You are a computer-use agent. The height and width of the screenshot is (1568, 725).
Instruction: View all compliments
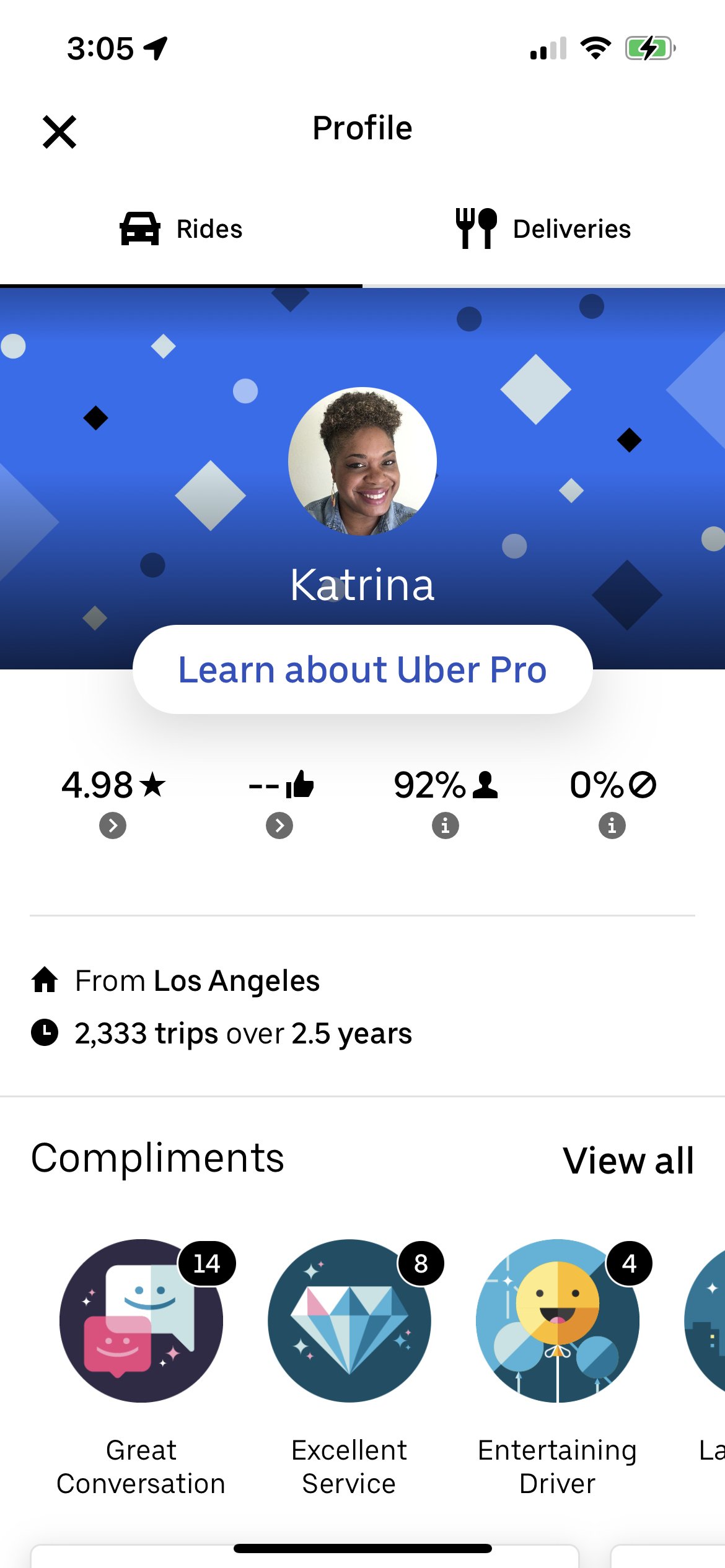[x=628, y=1160]
